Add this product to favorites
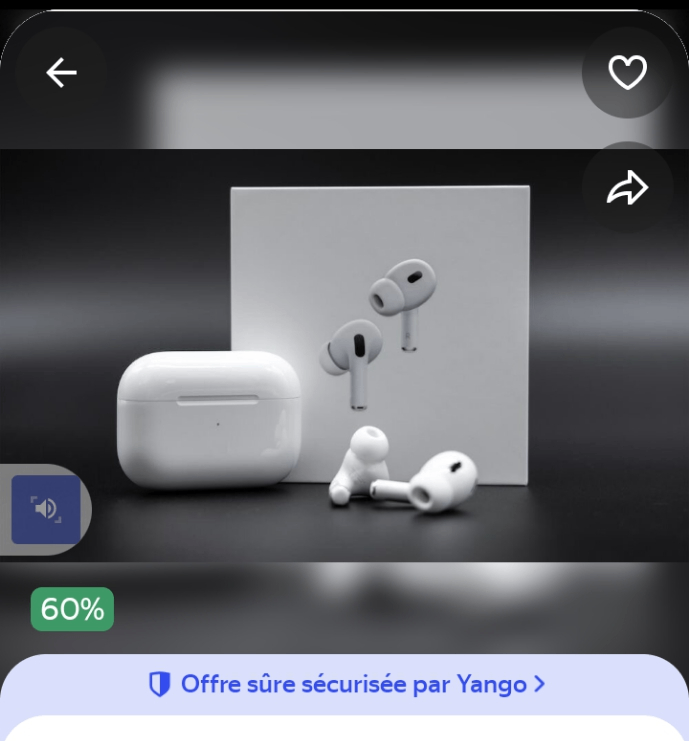Viewport: 689px width, 741px height. tap(627, 72)
